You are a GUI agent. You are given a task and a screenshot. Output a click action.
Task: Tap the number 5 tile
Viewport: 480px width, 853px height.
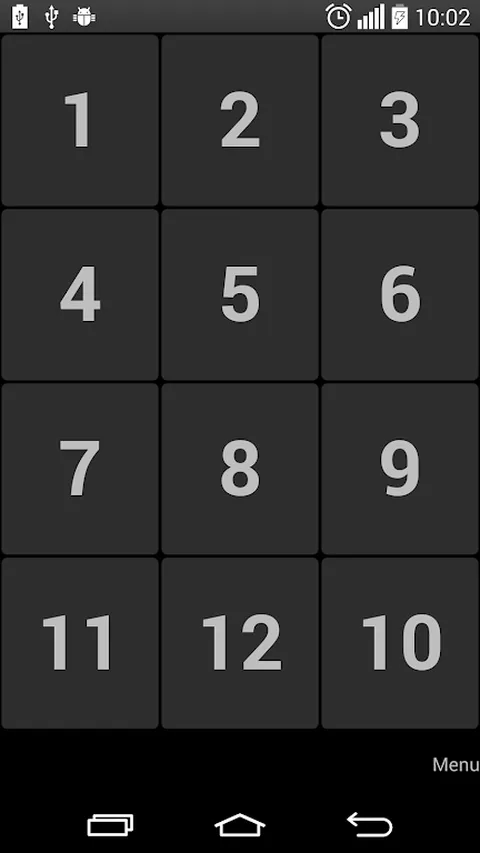pyautogui.click(x=240, y=294)
